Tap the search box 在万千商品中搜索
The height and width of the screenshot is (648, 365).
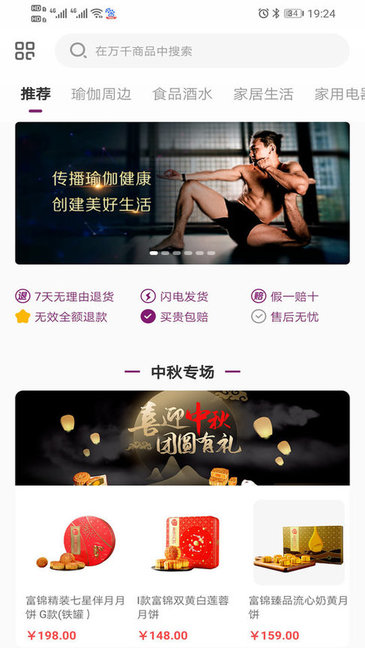[202, 51]
